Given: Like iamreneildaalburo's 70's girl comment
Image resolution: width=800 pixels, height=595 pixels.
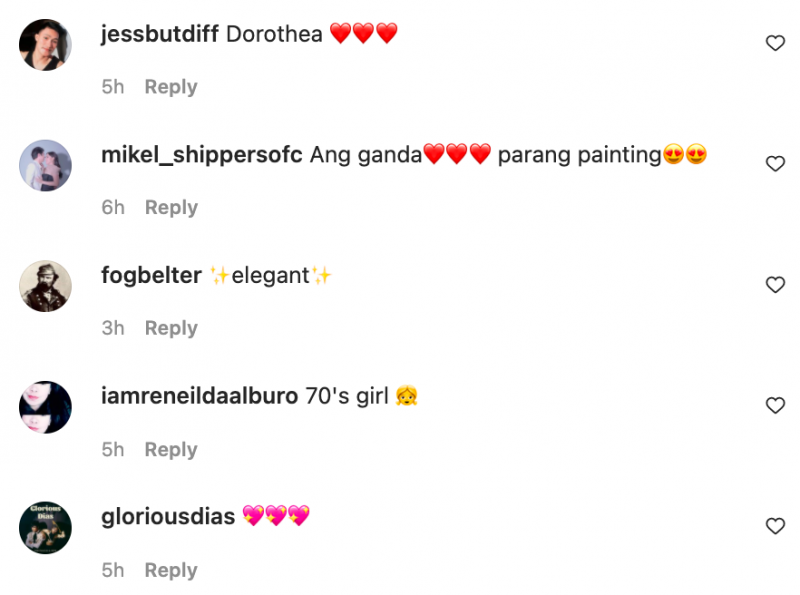Looking at the screenshot, I should 774,405.
